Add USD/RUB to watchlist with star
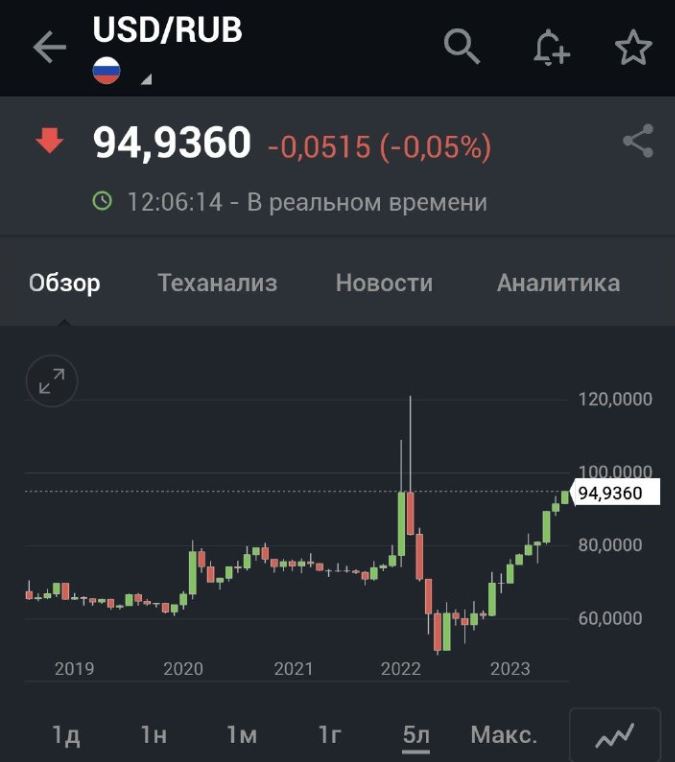The height and width of the screenshot is (762, 675). click(633, 47)
